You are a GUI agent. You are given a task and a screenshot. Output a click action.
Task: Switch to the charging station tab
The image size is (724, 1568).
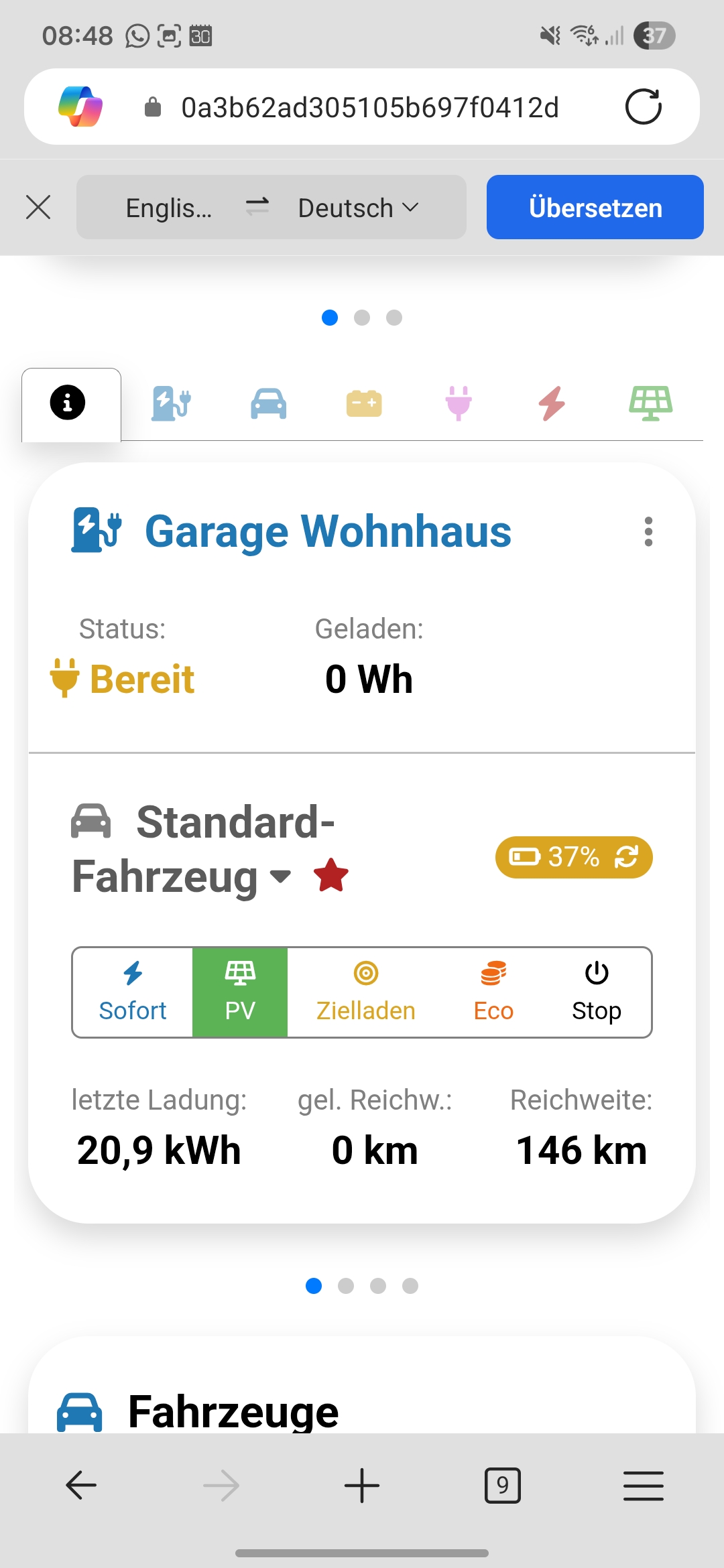pos(171,404)
